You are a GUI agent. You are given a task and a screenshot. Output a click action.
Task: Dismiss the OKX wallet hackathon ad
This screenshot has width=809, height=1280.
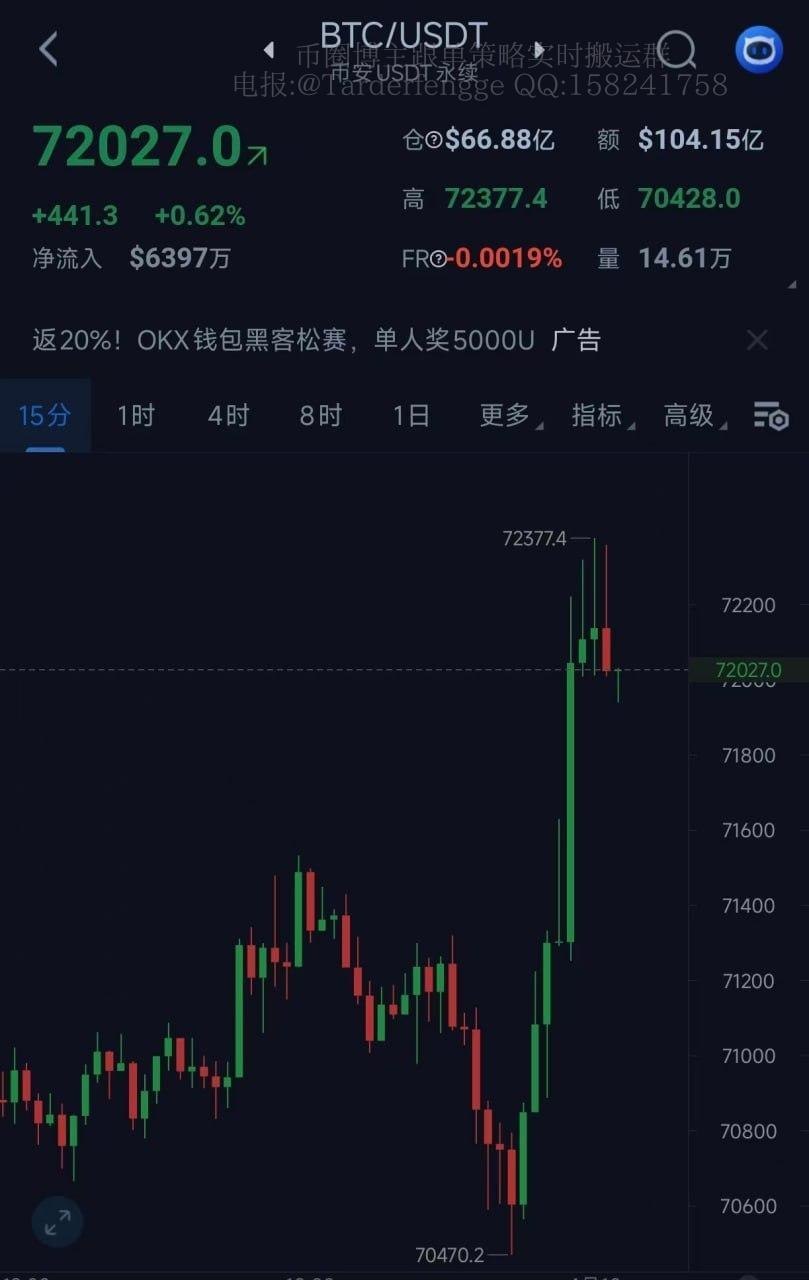(757, 340)
